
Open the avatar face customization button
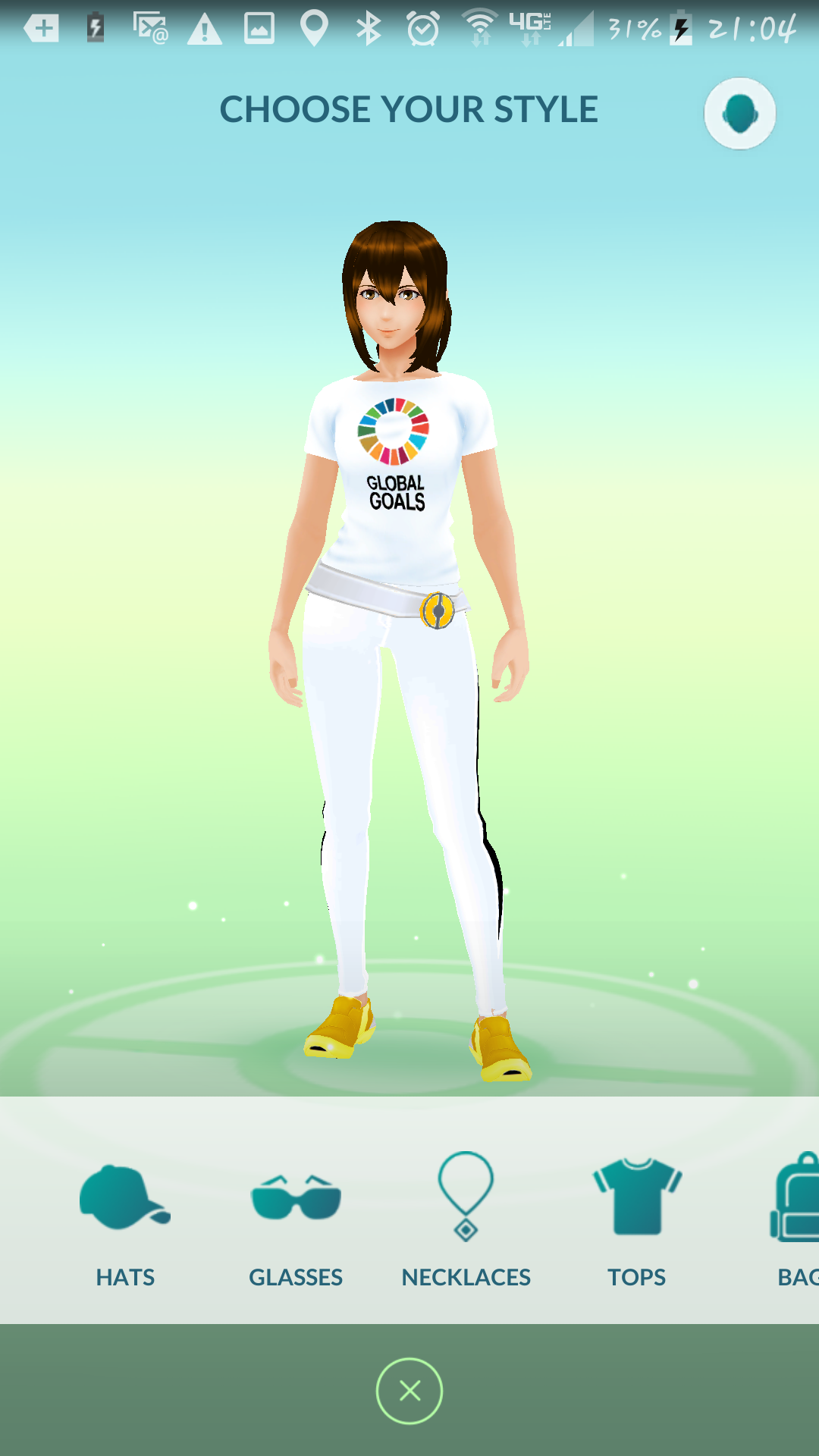click(739, 114)
